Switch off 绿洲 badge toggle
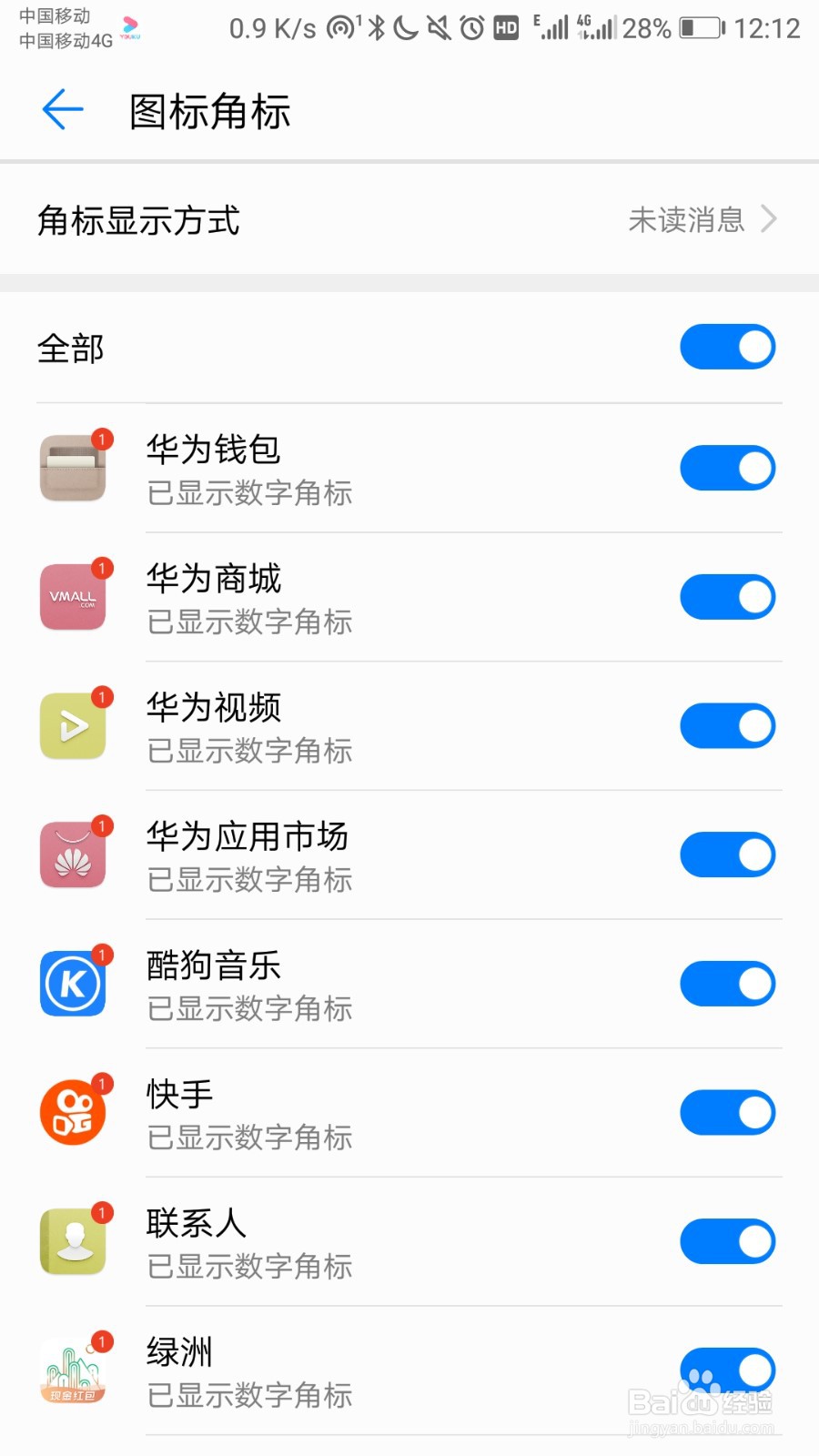 click(x=727, y=1370)
